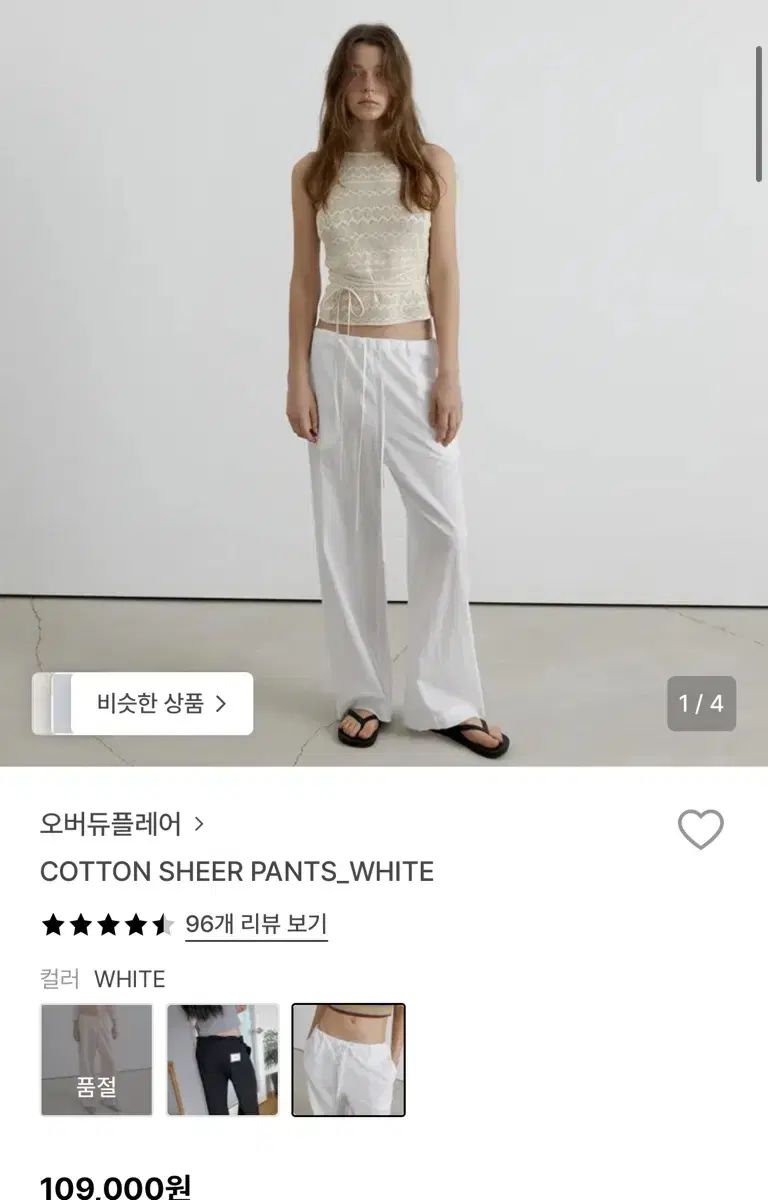The image size is (768, 1200).
Task: Add this item to wishlist with the heart
Action: [x=700, y=829]
